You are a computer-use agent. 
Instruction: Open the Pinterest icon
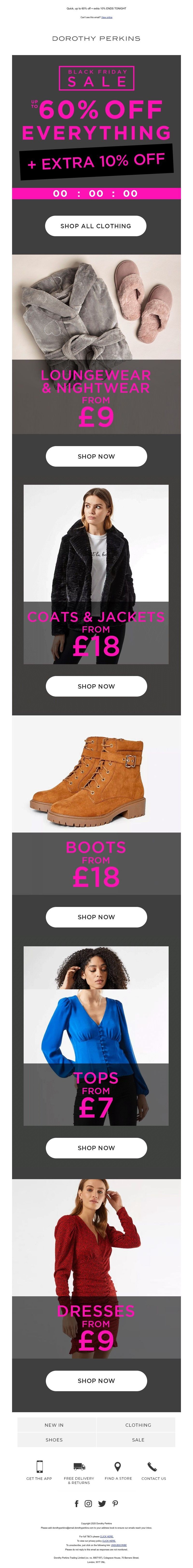[x=115, y=1504]
